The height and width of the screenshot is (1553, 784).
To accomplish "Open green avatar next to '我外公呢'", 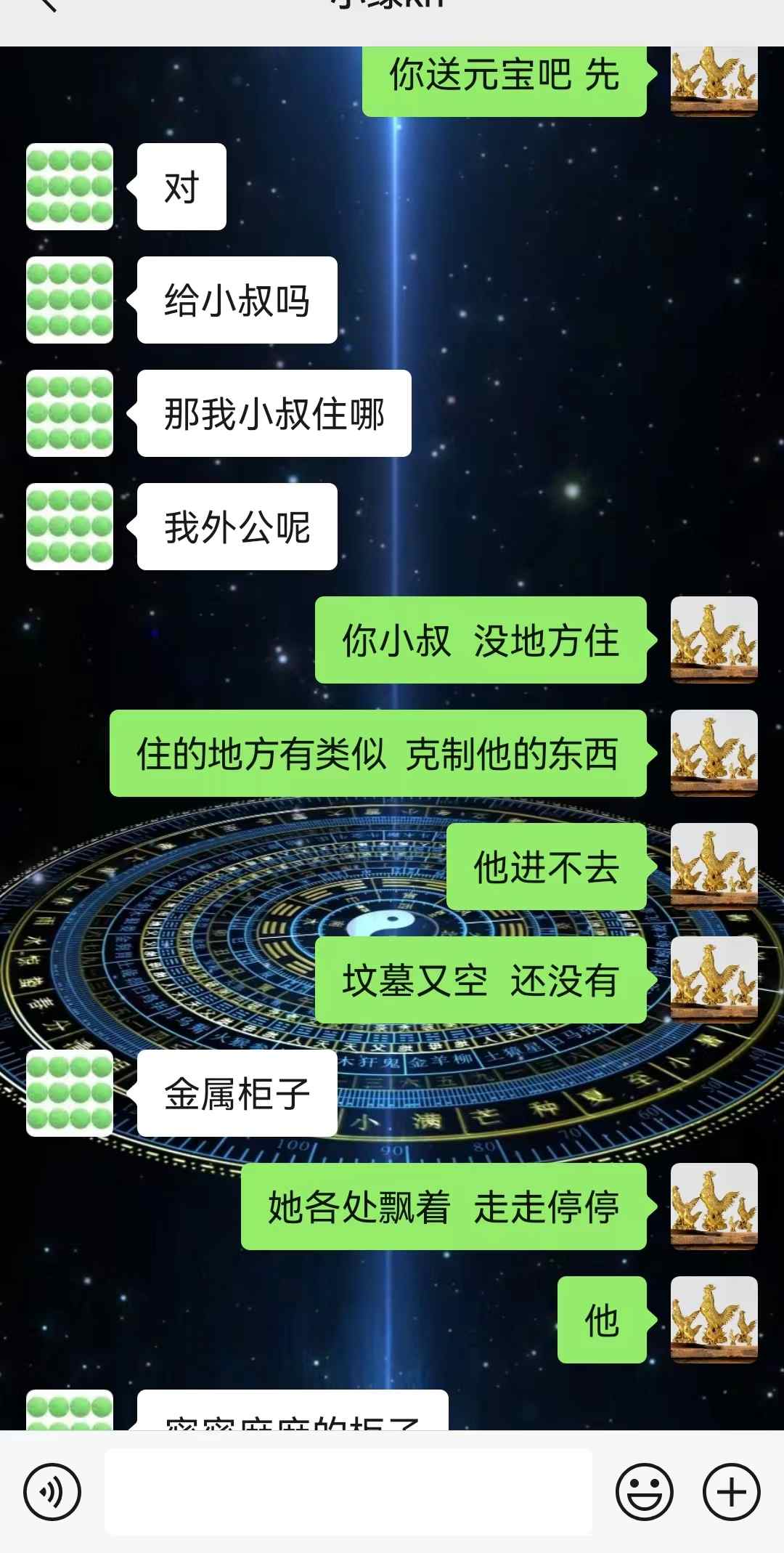I will [x=70, y=527].
